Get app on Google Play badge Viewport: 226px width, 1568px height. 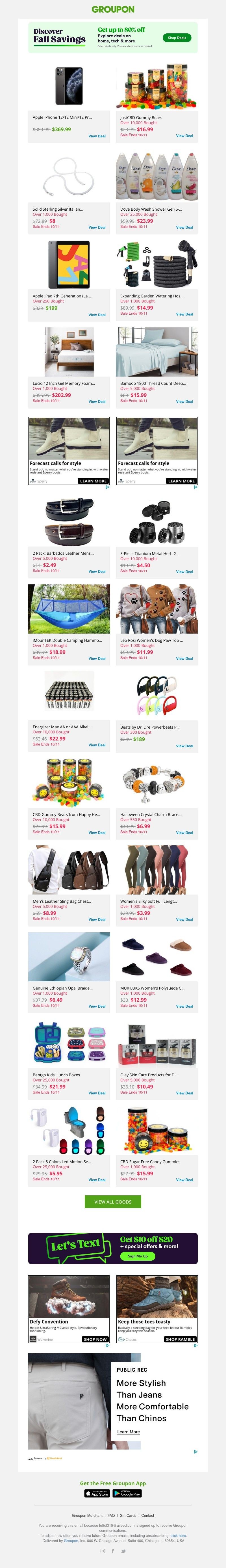pyautogui.click(x=127, y=1493)
